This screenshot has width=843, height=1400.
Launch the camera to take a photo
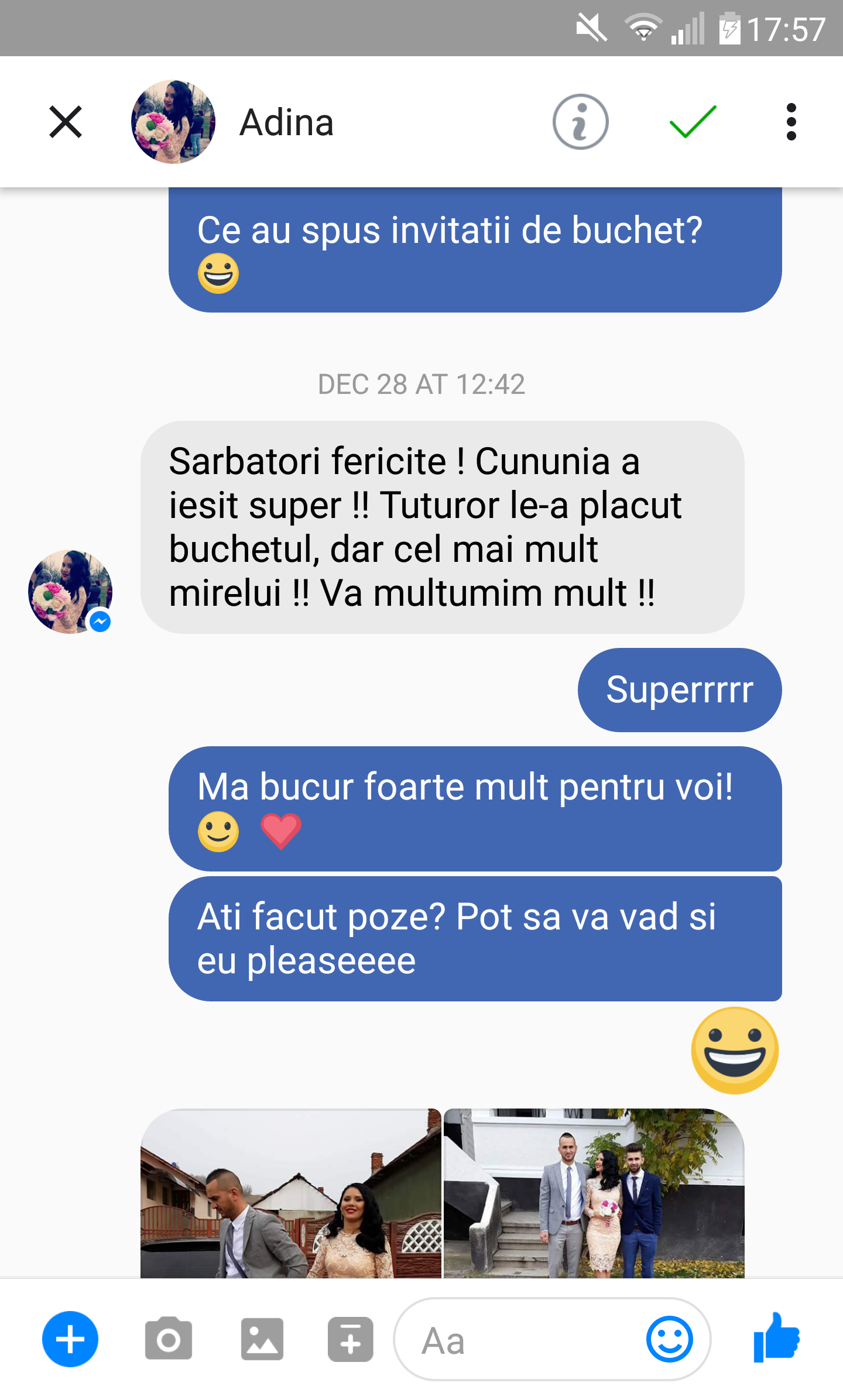coord(169,1339)
